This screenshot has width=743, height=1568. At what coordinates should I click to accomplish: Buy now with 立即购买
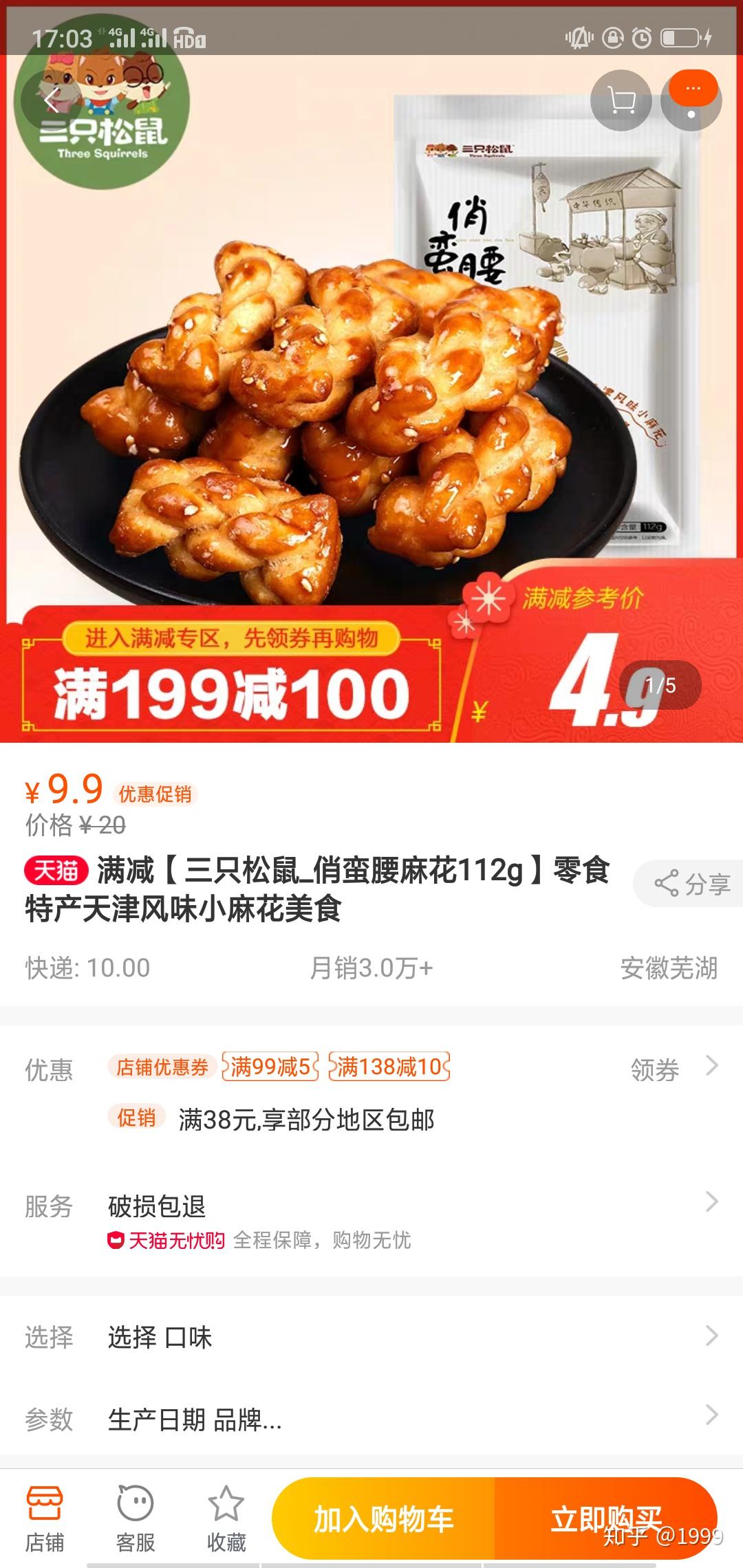click(605, 1518)
